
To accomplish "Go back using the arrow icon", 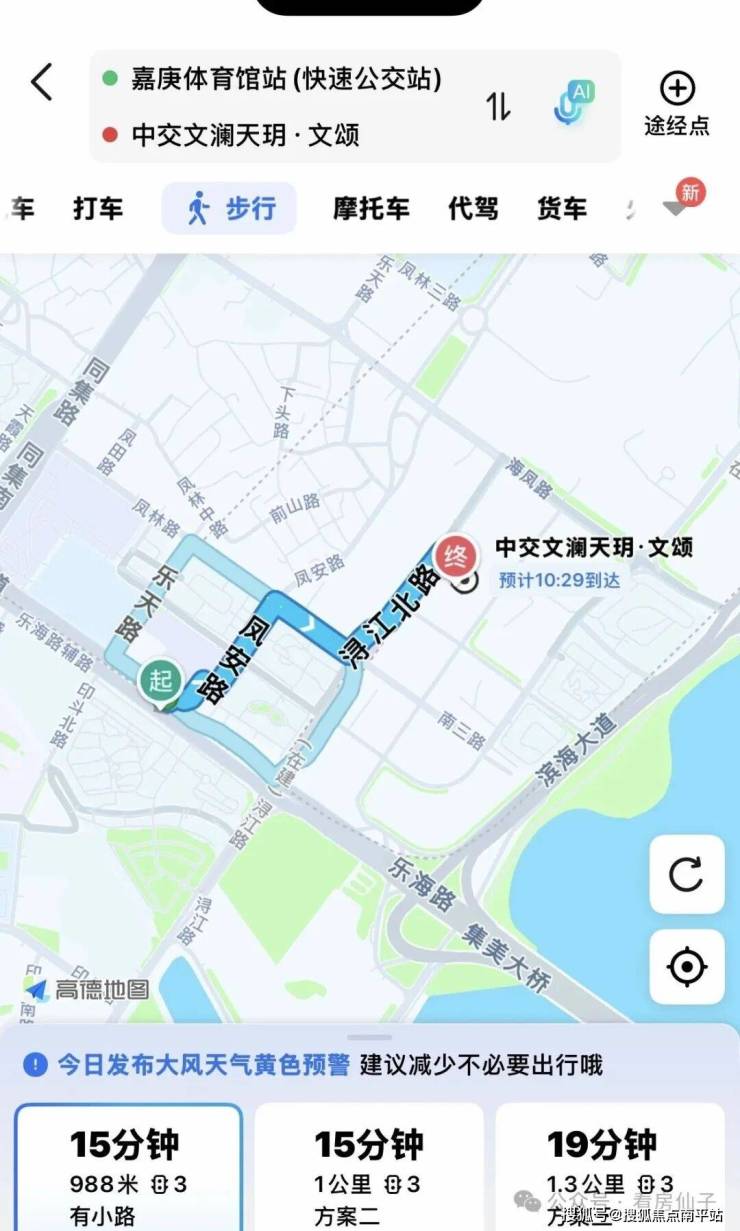I will coord(41,82).
